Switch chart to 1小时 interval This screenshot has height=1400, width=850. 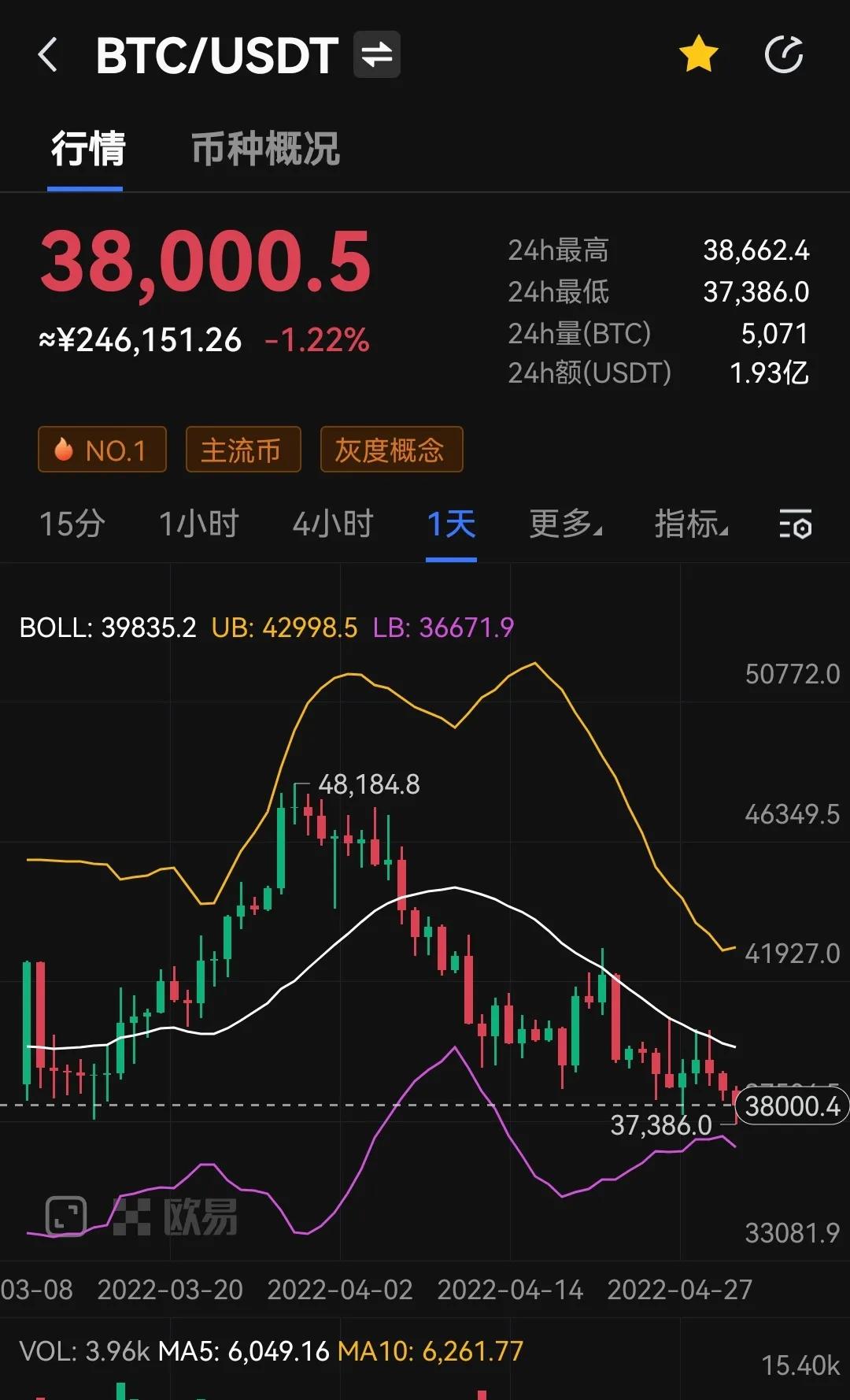199,524
